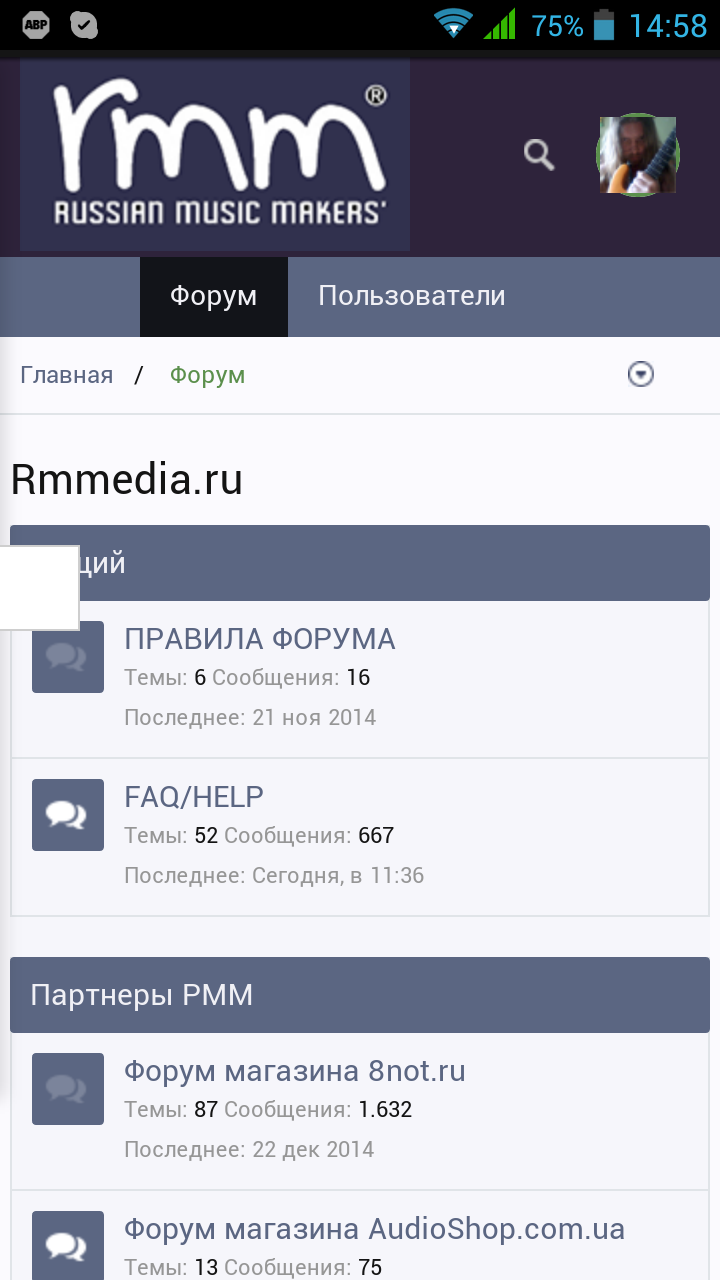Viewport: 720px width, 1280px height.
Task: Open Форум магазина AudioShop.com.ua
Action: pyautogui.click(x=374, y=1228)
